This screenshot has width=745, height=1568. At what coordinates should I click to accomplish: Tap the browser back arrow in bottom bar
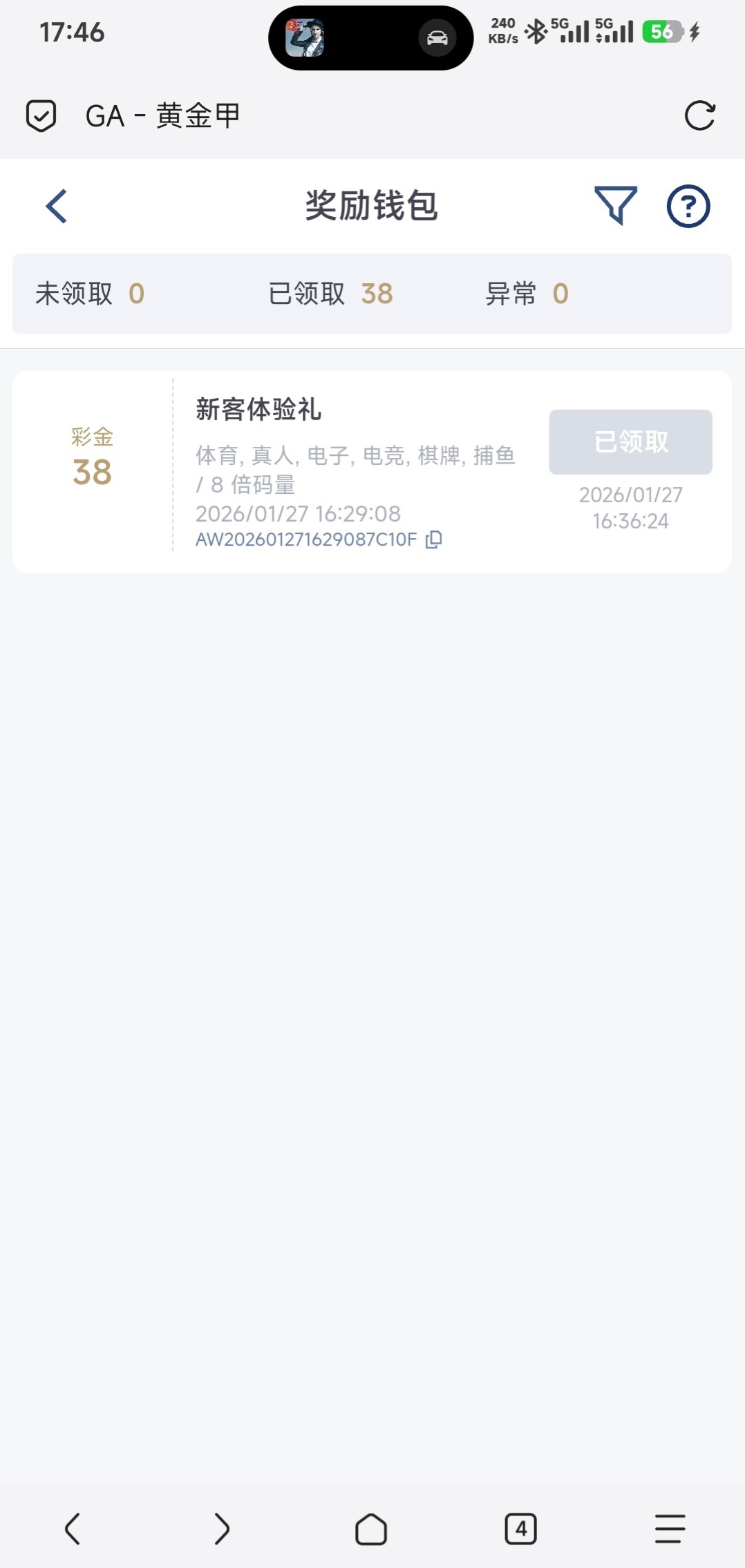(73, 1529)
